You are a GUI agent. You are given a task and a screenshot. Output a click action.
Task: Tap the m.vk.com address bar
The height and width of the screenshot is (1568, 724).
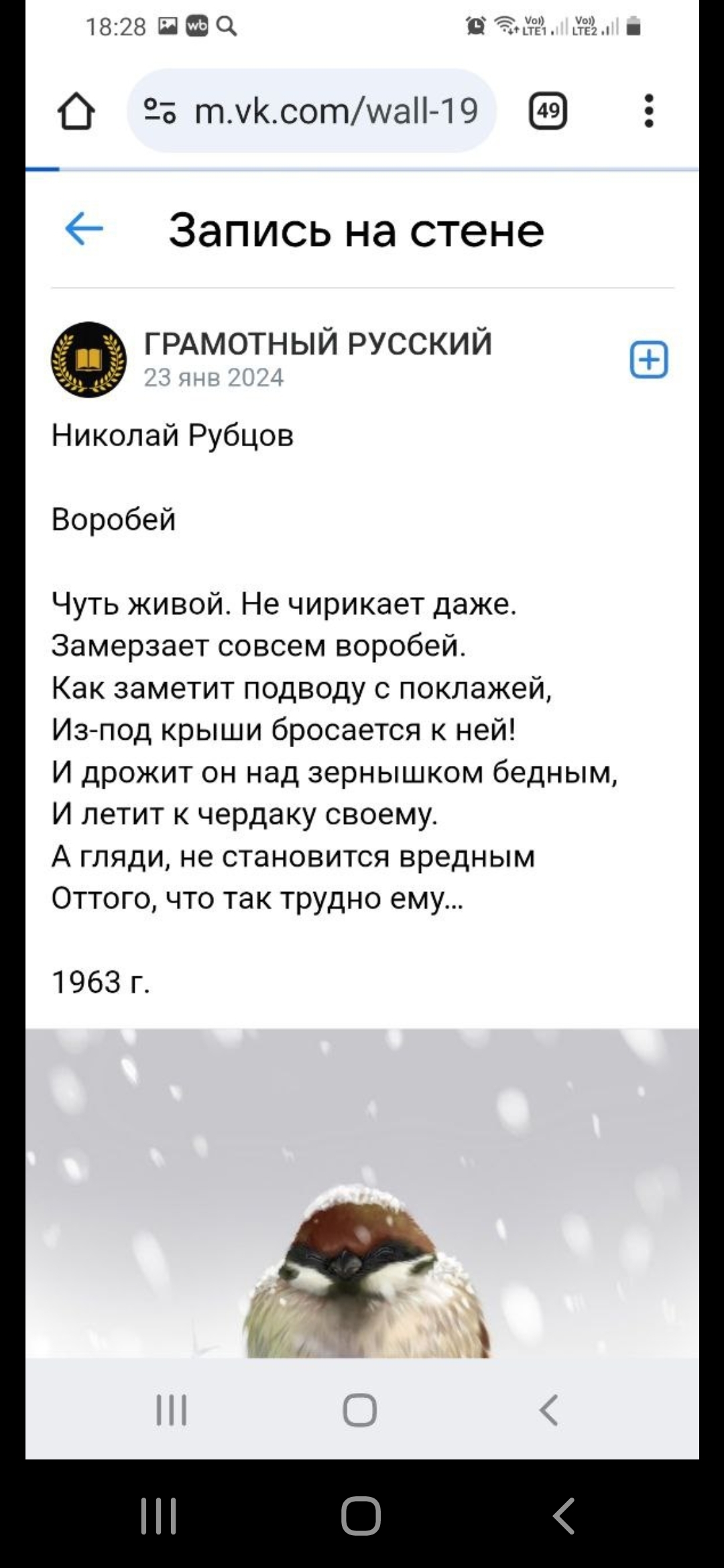tap(335, 111)
